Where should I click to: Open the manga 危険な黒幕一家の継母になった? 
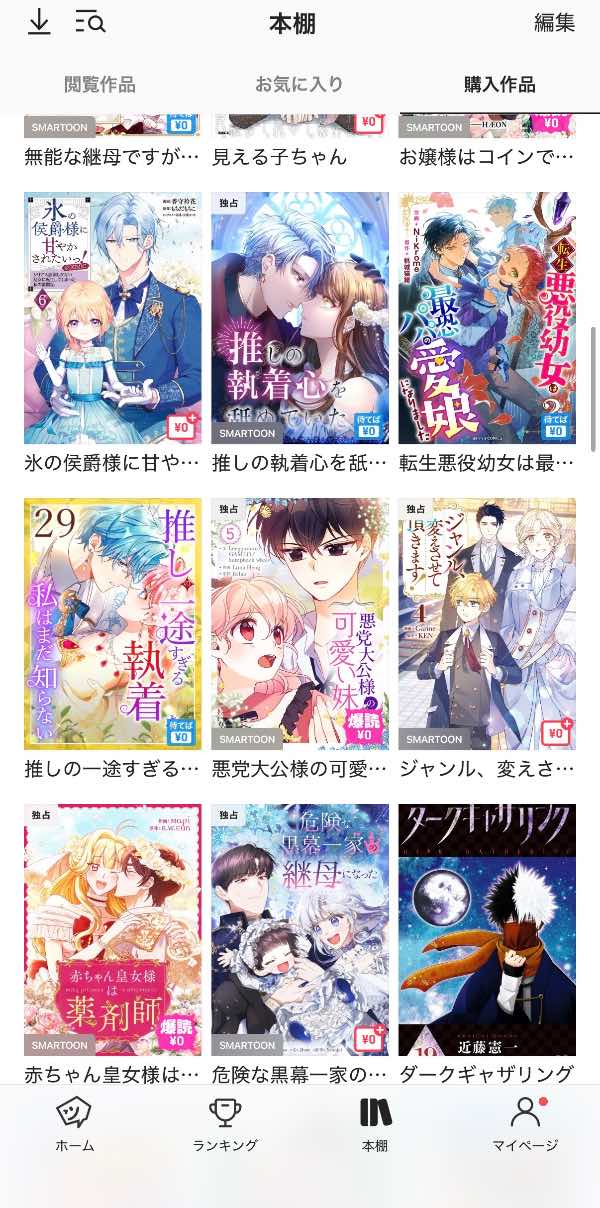point(300,930)
